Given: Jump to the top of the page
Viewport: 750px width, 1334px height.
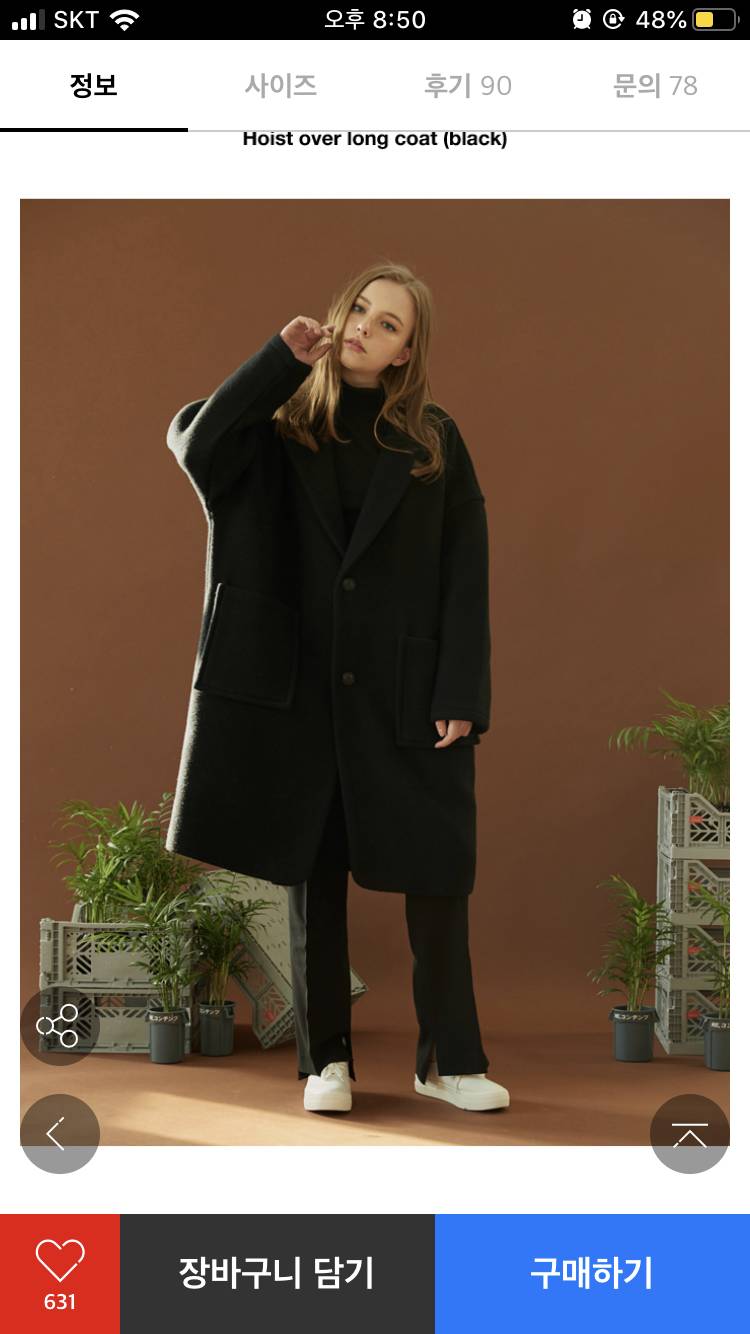Looking at the screenshot, I should pos(689,1134).
